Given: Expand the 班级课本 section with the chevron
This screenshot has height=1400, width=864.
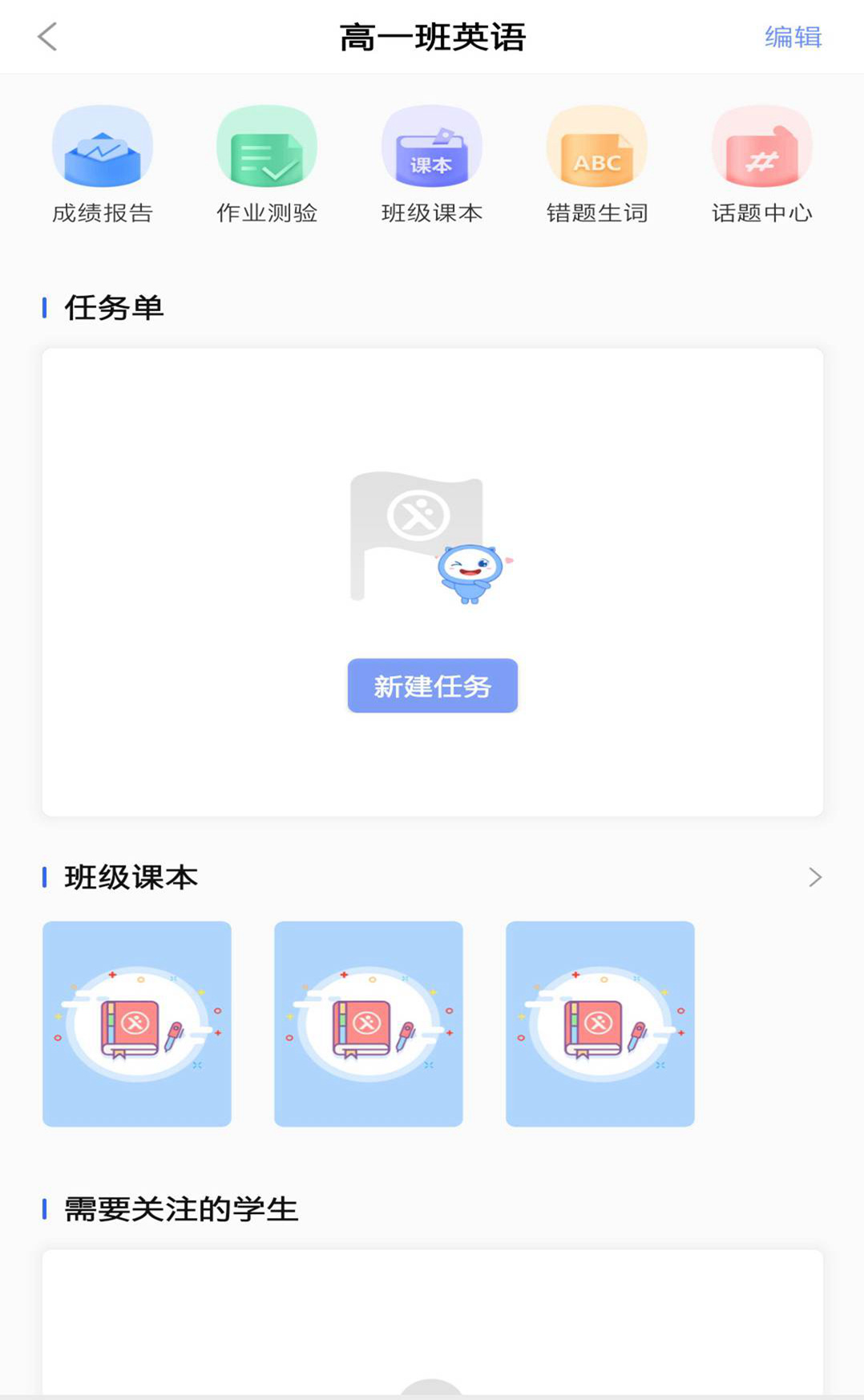Looking at the screenshot, I should 816,876.
